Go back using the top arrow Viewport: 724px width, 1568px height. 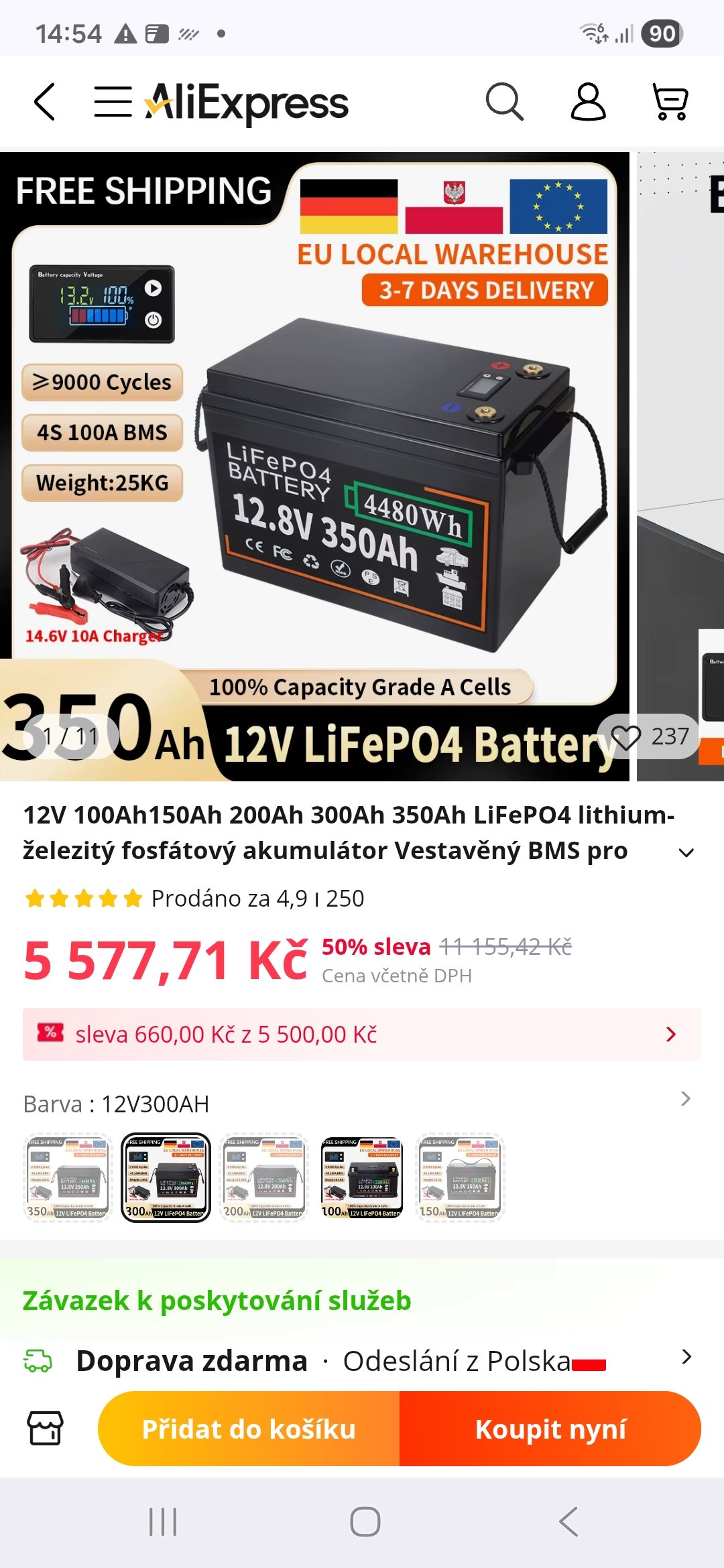point(44,102)
